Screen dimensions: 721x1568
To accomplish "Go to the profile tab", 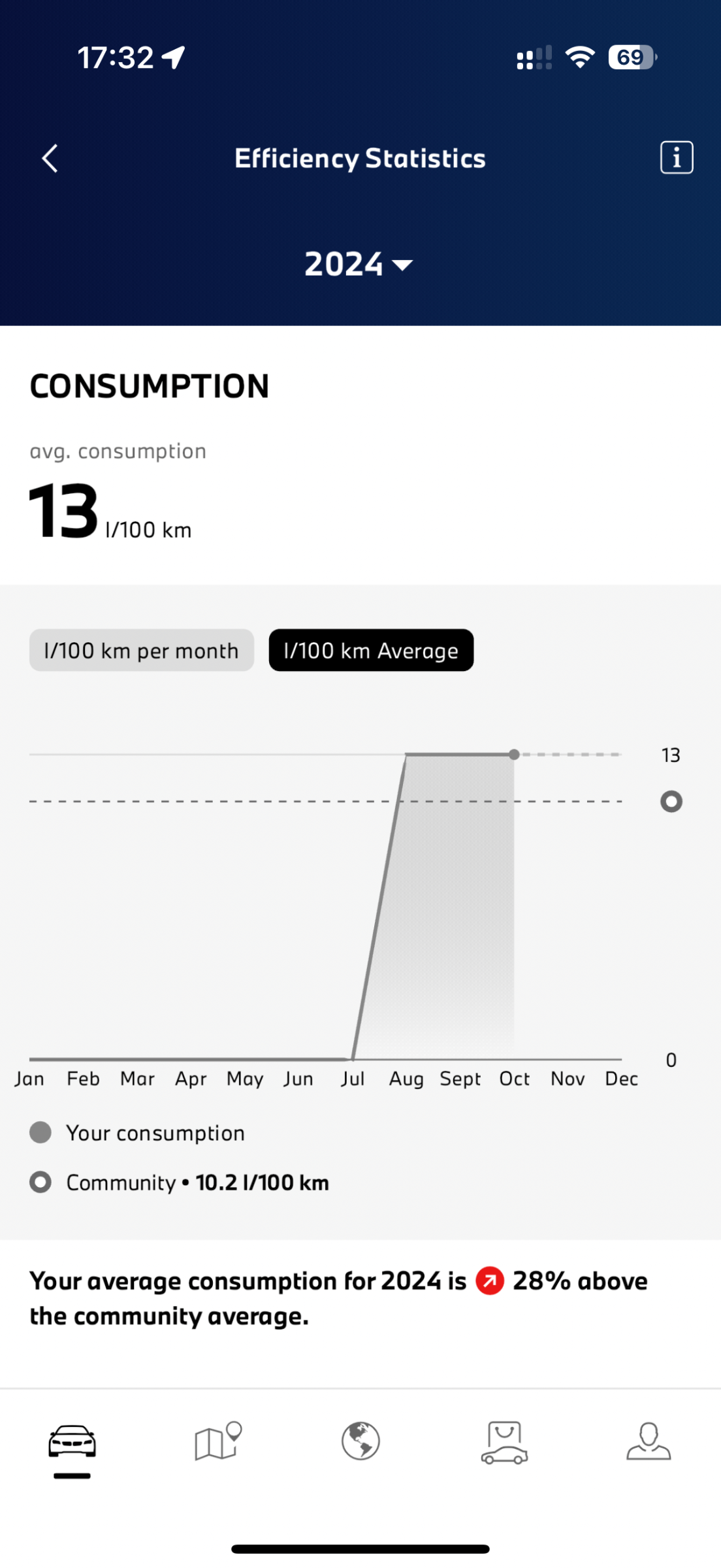I will tap(649, 1441).
